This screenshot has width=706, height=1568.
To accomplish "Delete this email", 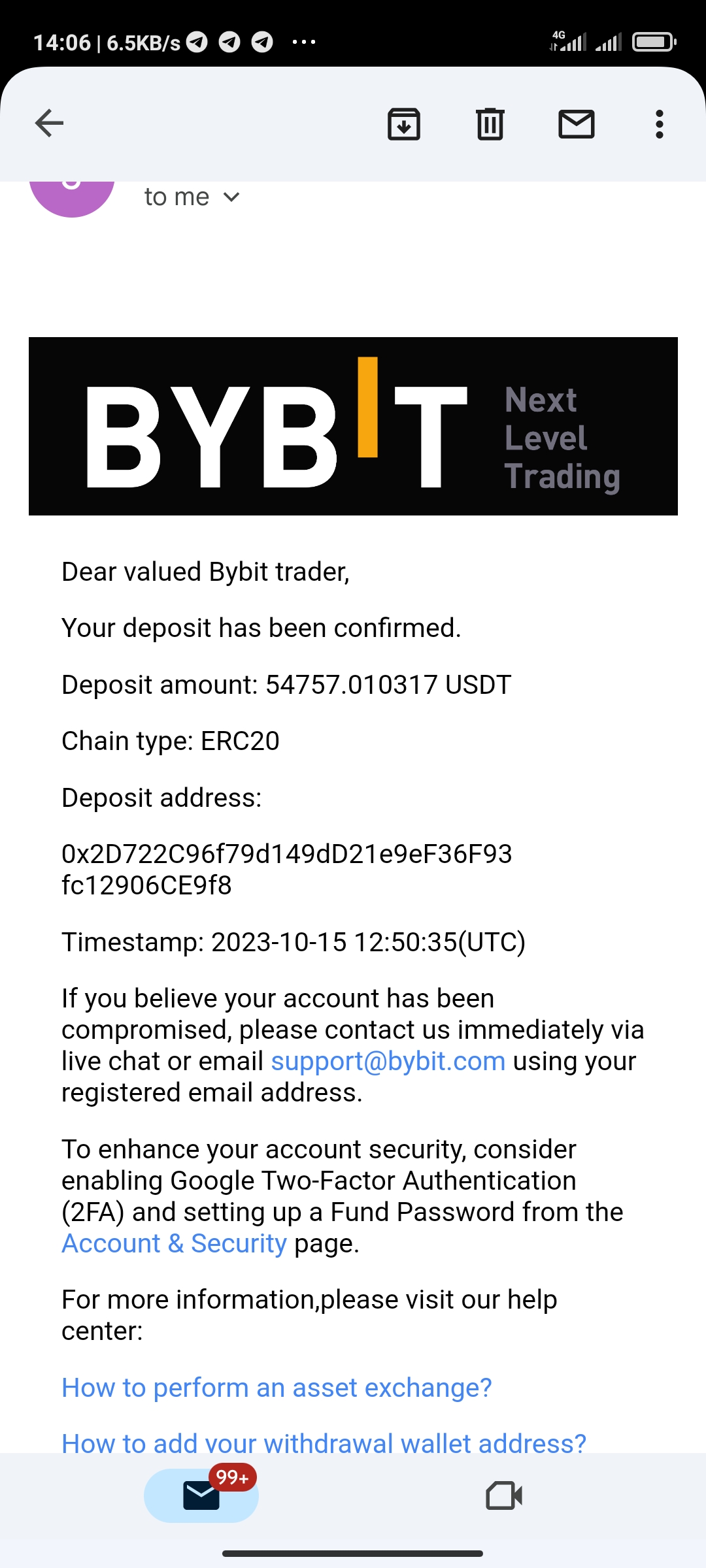I will [x=490, y=123].
